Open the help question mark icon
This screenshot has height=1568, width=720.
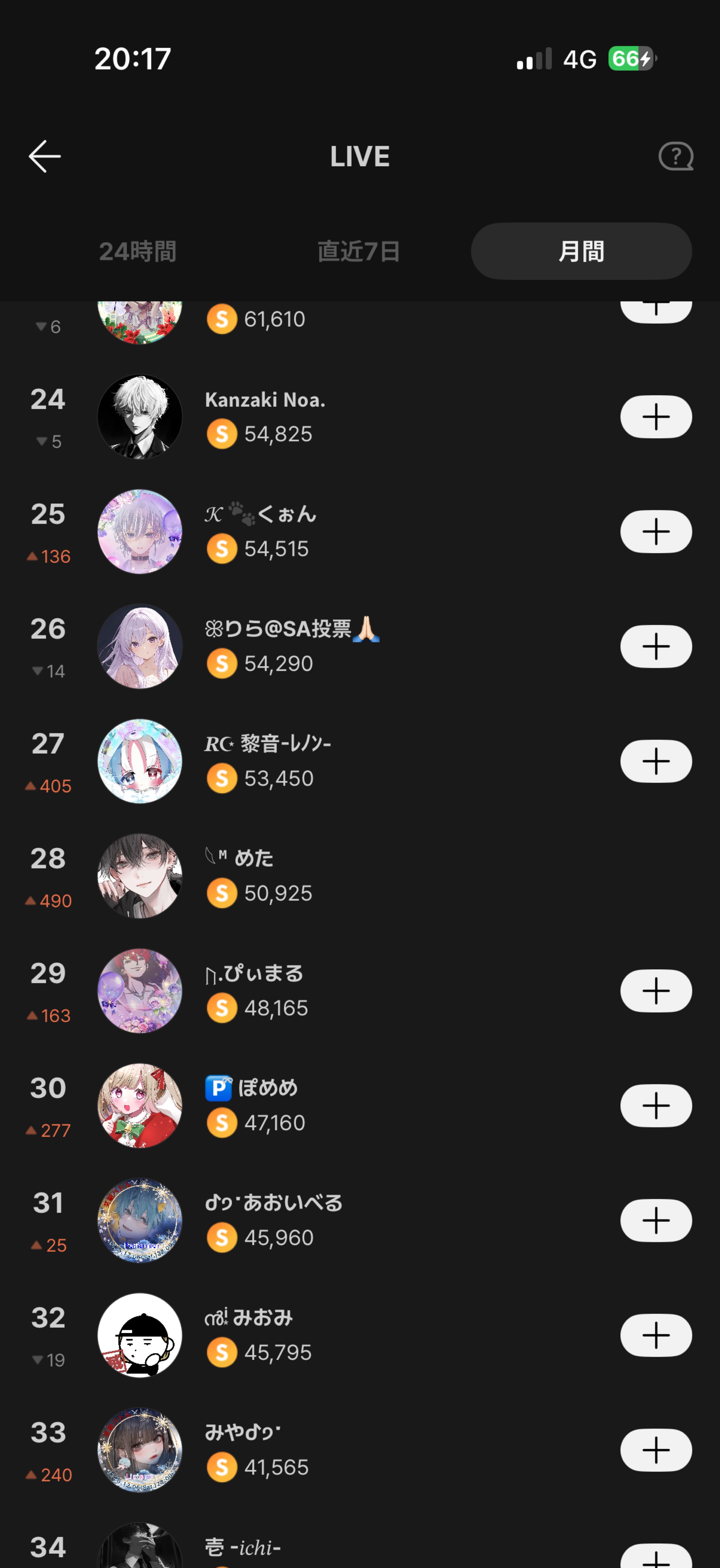(676, 157)
